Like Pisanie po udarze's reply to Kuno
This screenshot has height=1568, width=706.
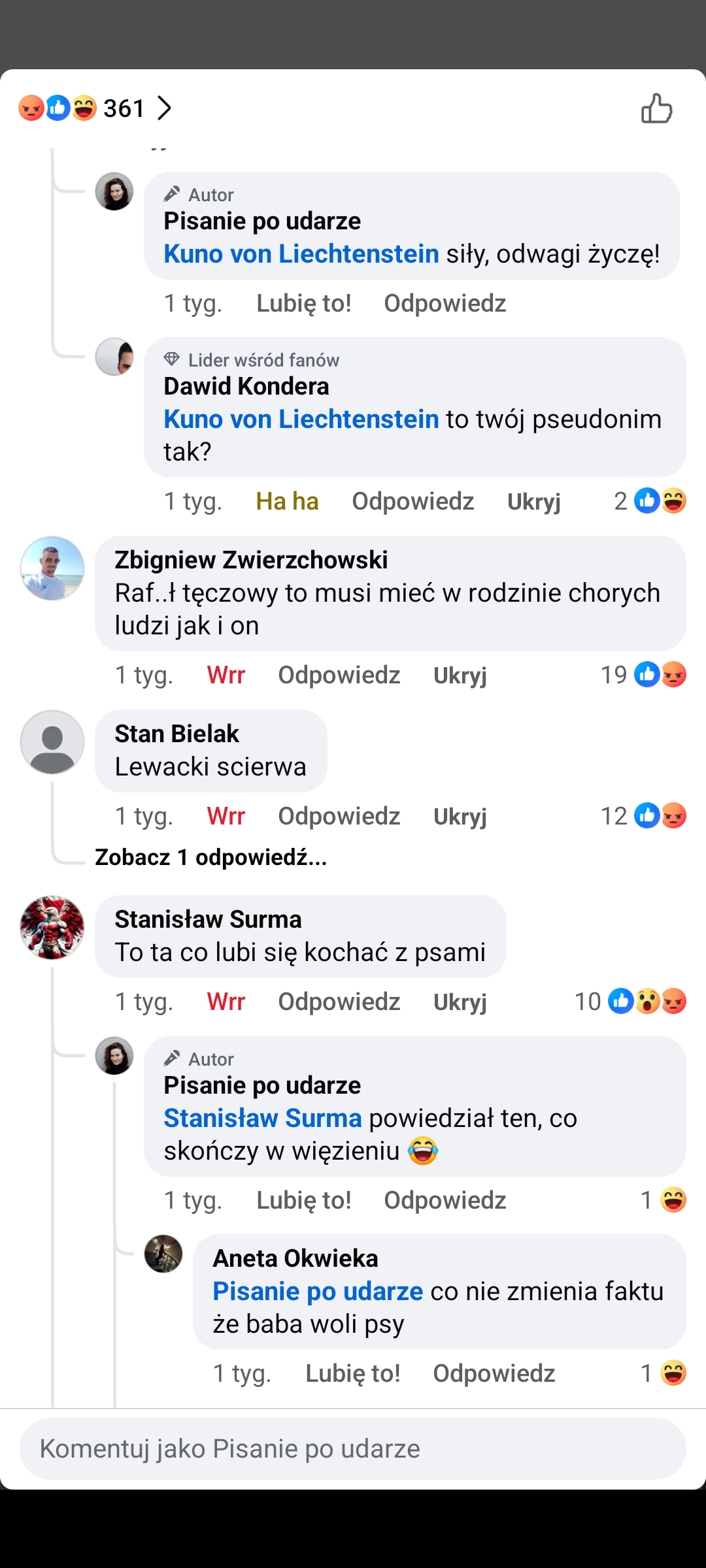303,304
